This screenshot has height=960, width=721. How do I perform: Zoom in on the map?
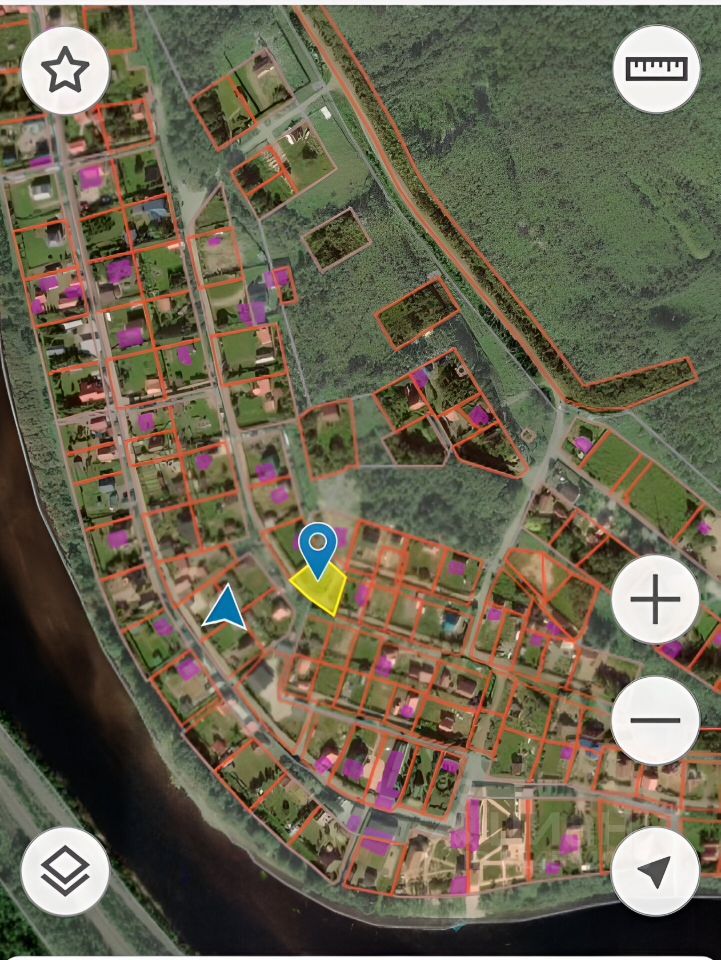coord(655,600)
